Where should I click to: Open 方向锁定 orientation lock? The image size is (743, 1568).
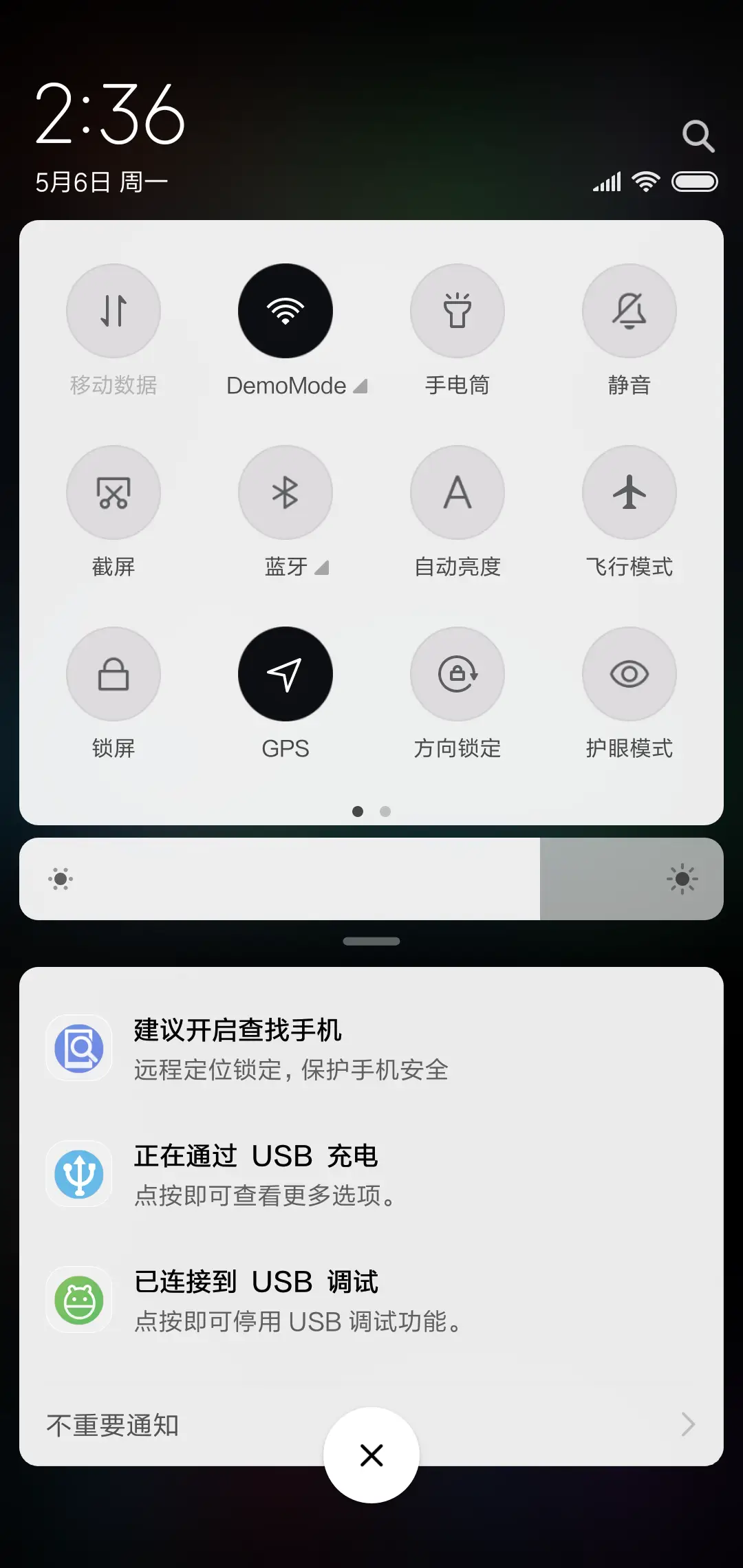(x=457, y=674)
